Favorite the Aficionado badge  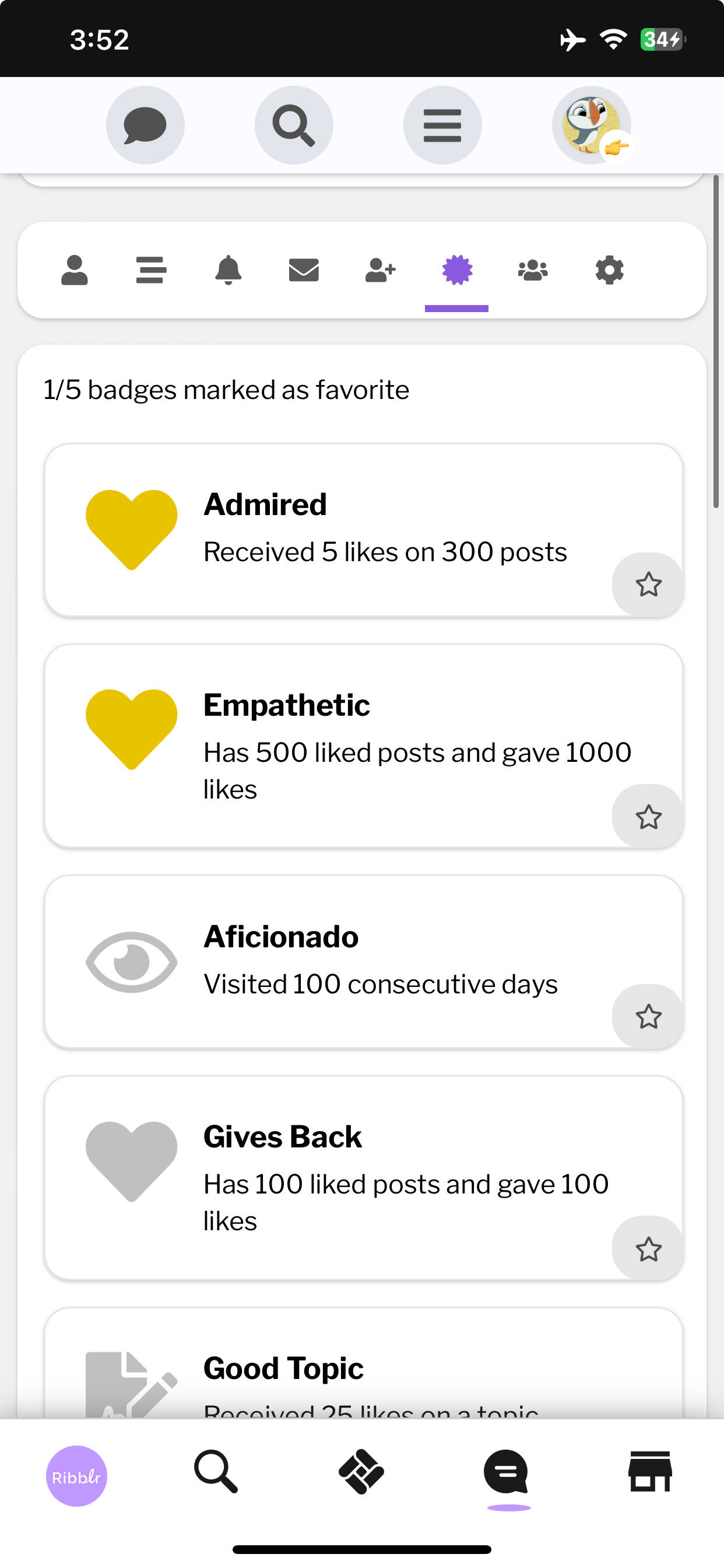[648, 1016]
